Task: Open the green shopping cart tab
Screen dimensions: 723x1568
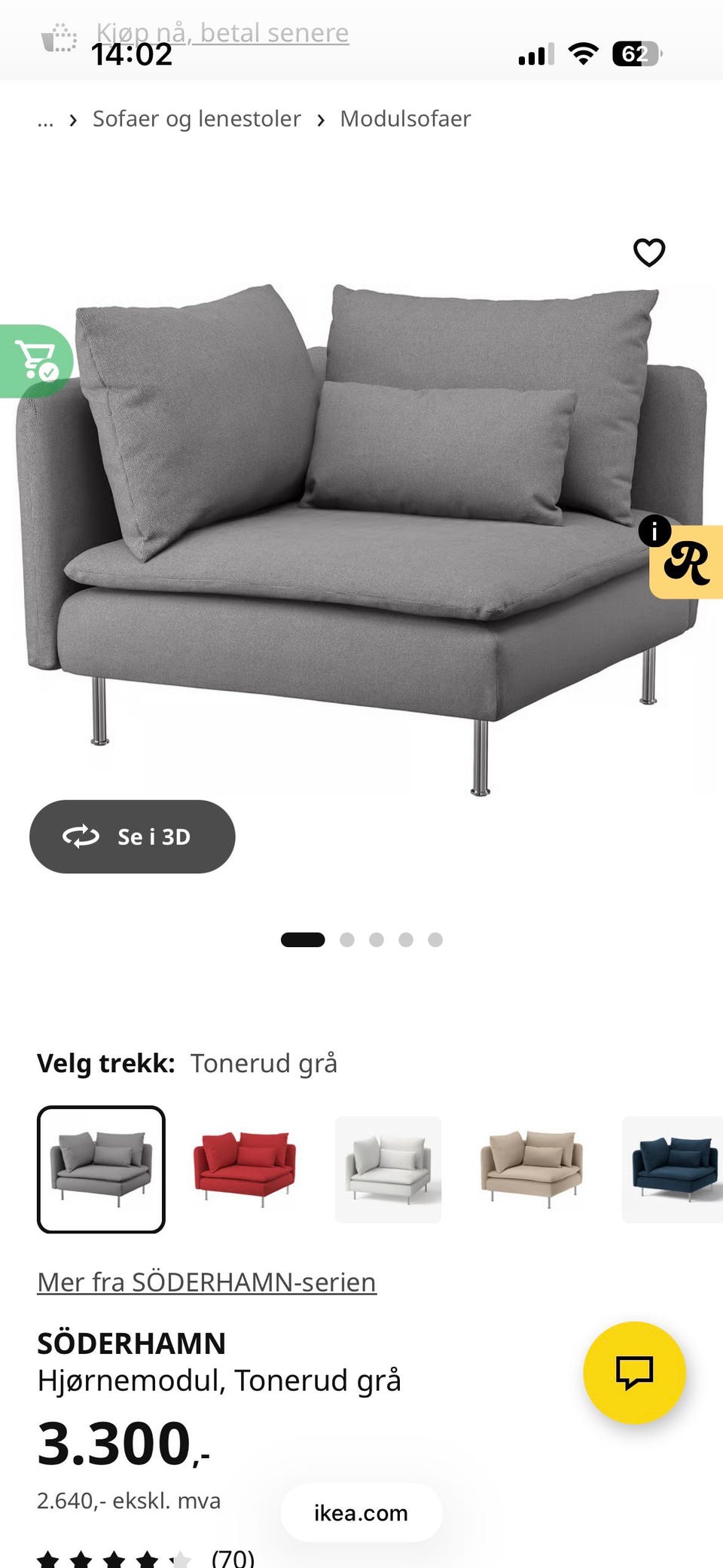Action: pyautogui.click(x=35, y=361)
